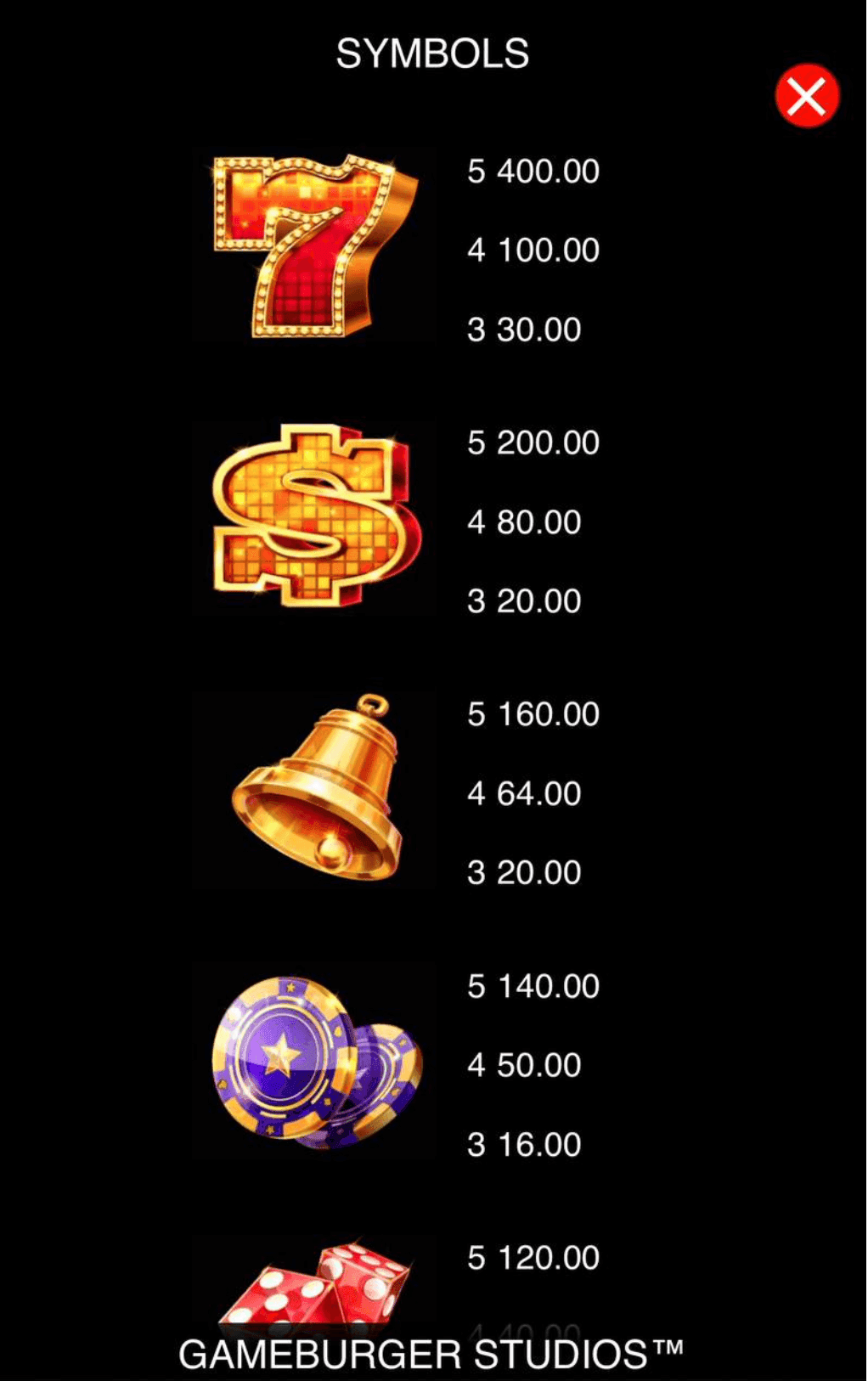Screen dimensions: 868x1381
Task: Click the 140.00 chips payout
Action: (533, 986)
